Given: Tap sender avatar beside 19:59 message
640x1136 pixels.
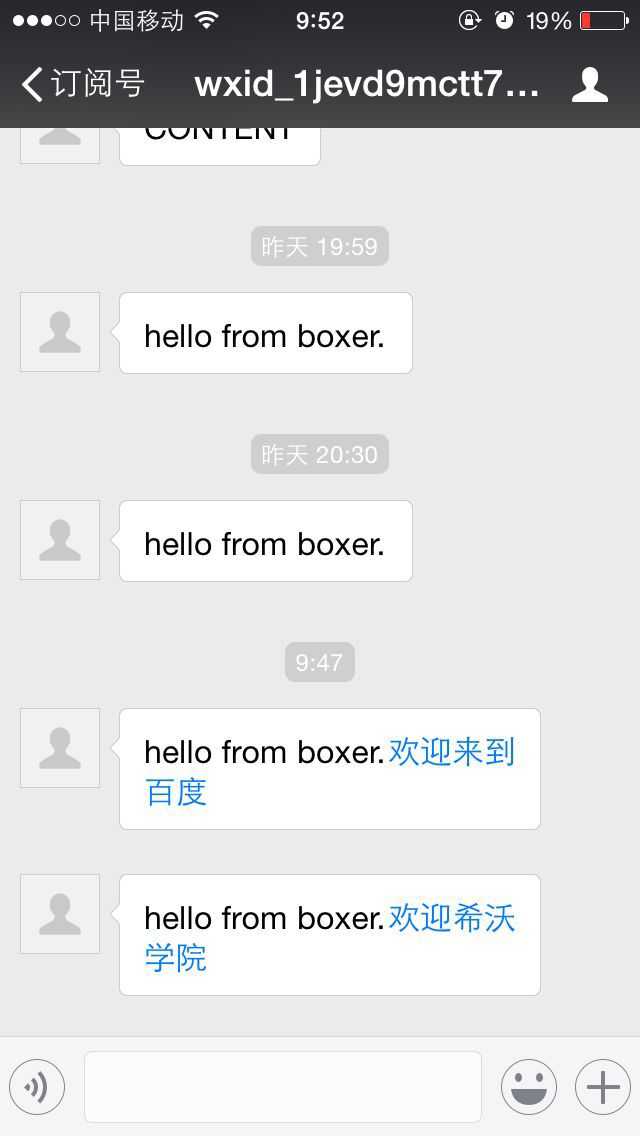Looking at the screenshot, I should (60, 332).
